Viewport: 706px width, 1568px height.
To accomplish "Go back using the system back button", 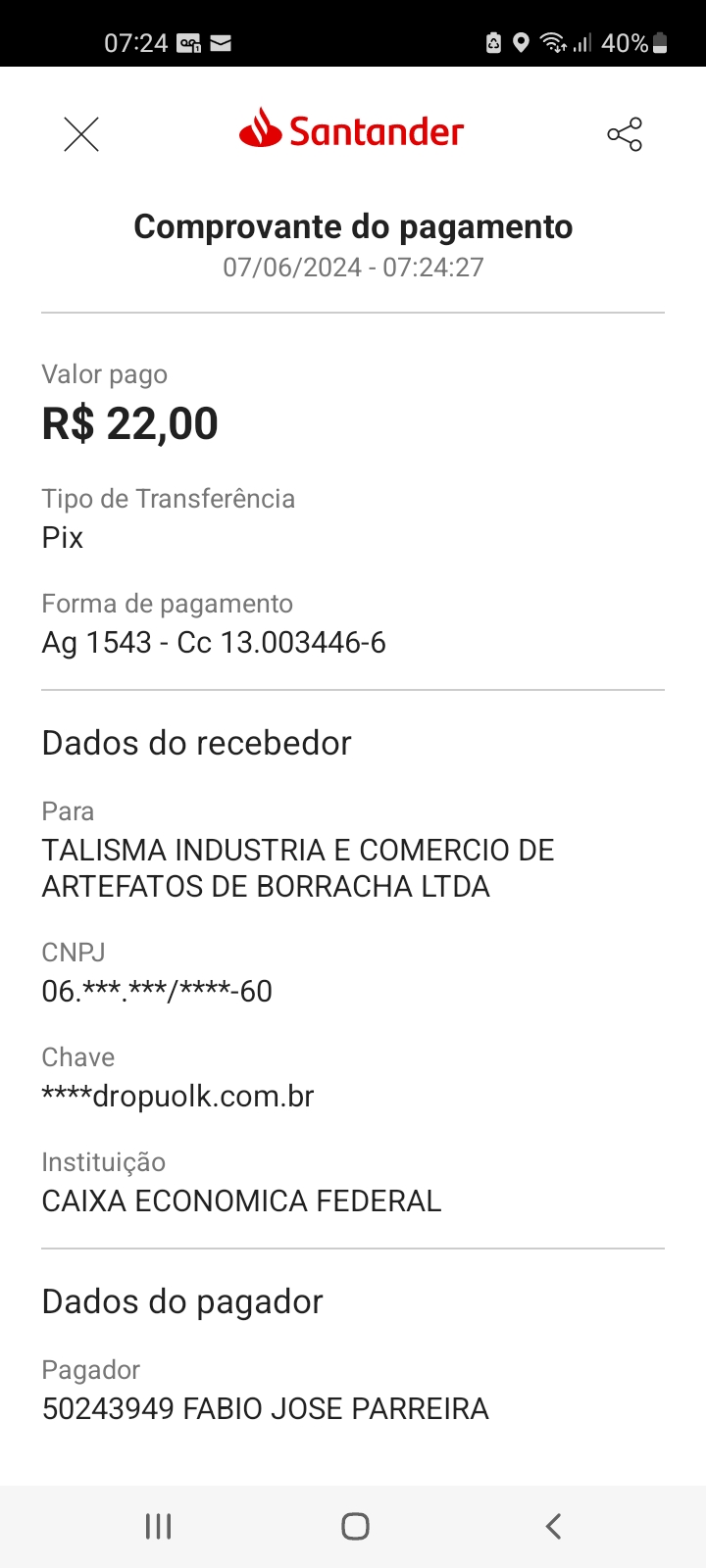I will (553, 1526).
